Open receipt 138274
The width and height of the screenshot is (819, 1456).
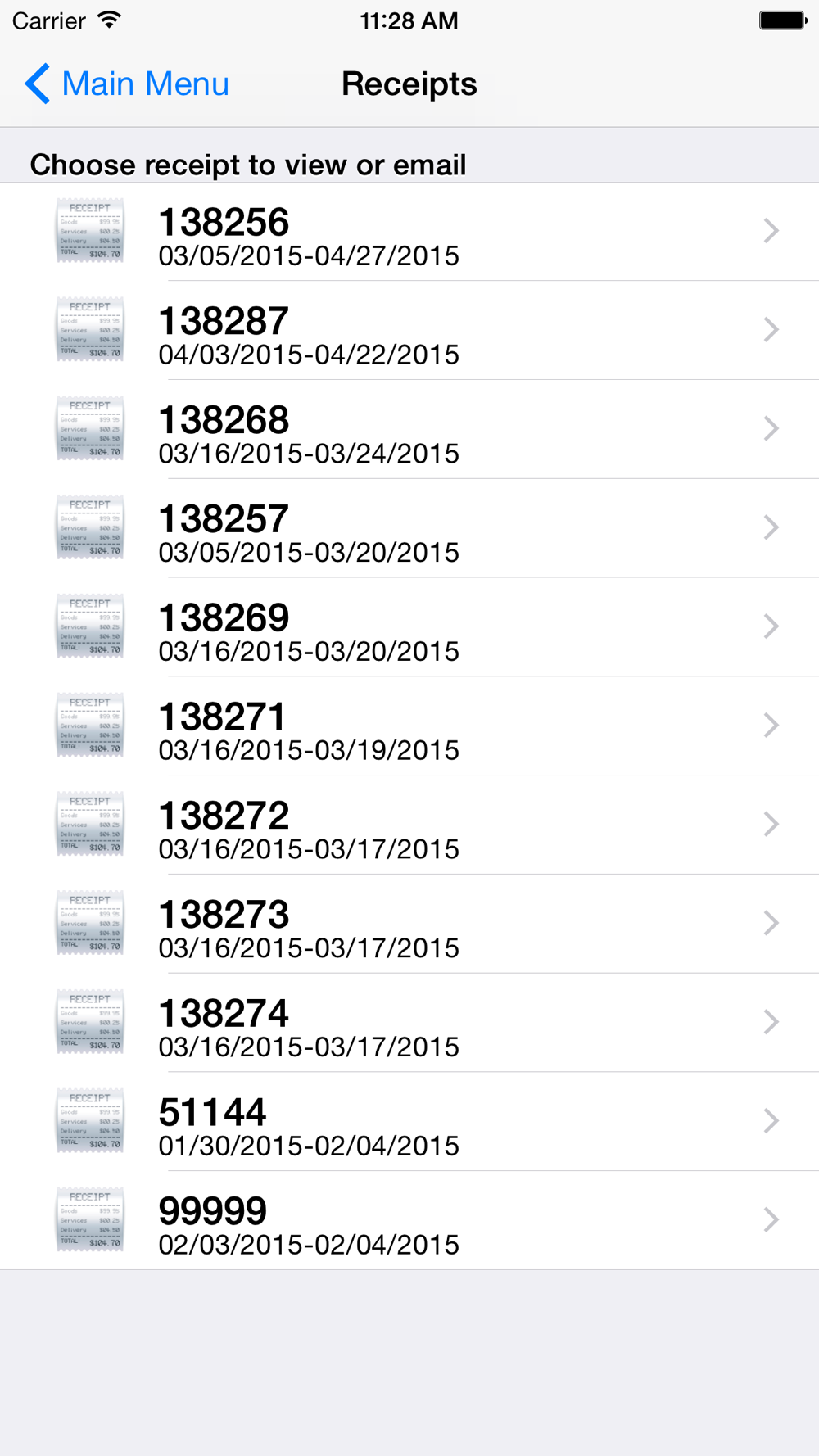coord(409,1024)
